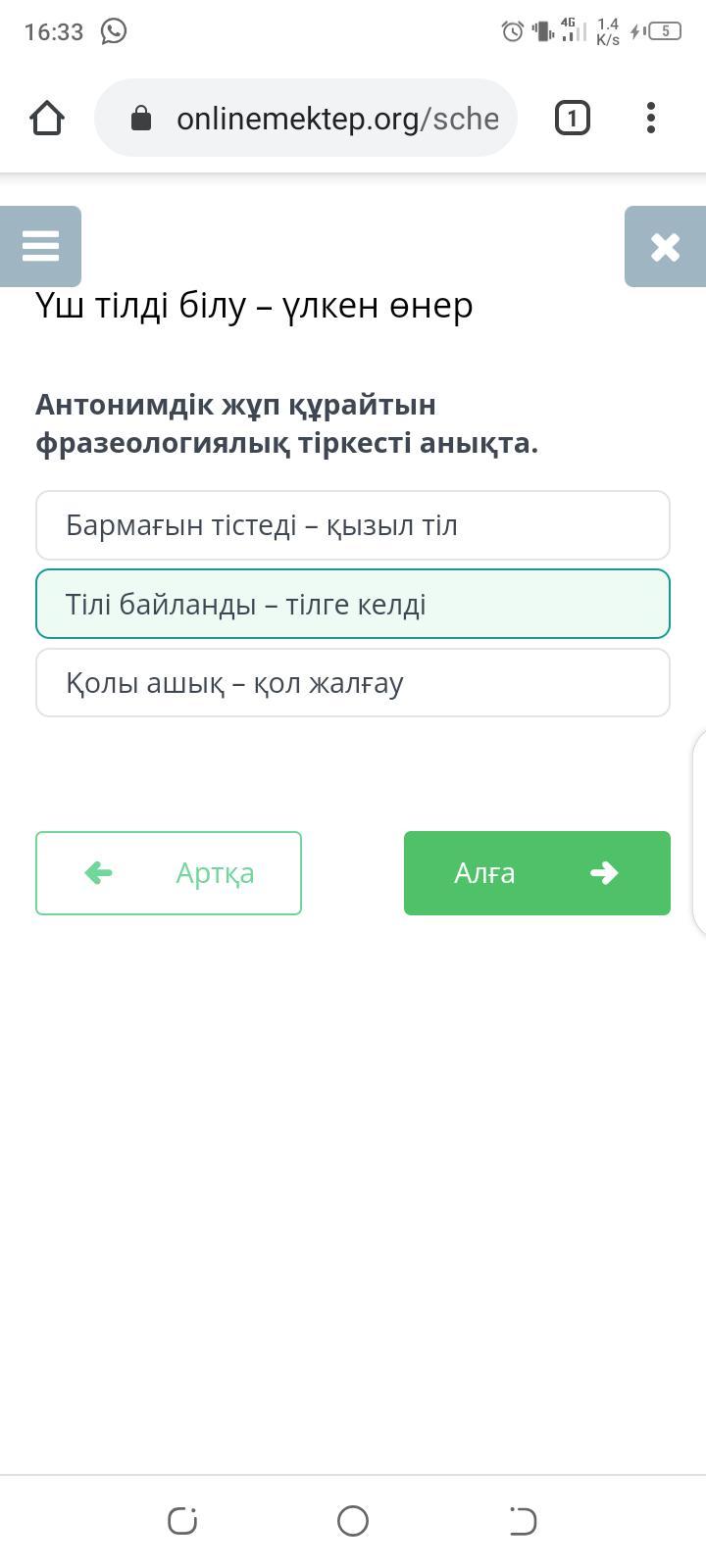View open browser tabs

tap(573, 119)
